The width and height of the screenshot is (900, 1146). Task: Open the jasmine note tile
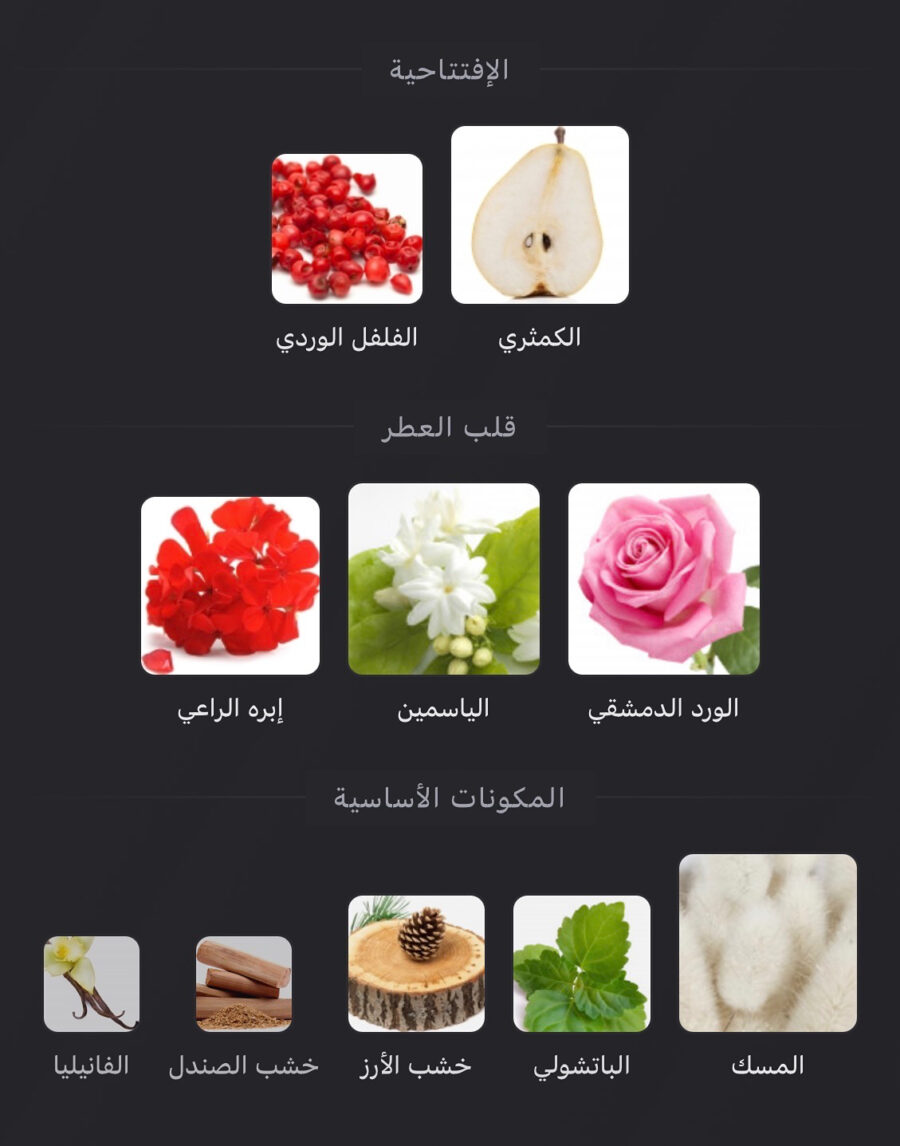click(444, 579)
